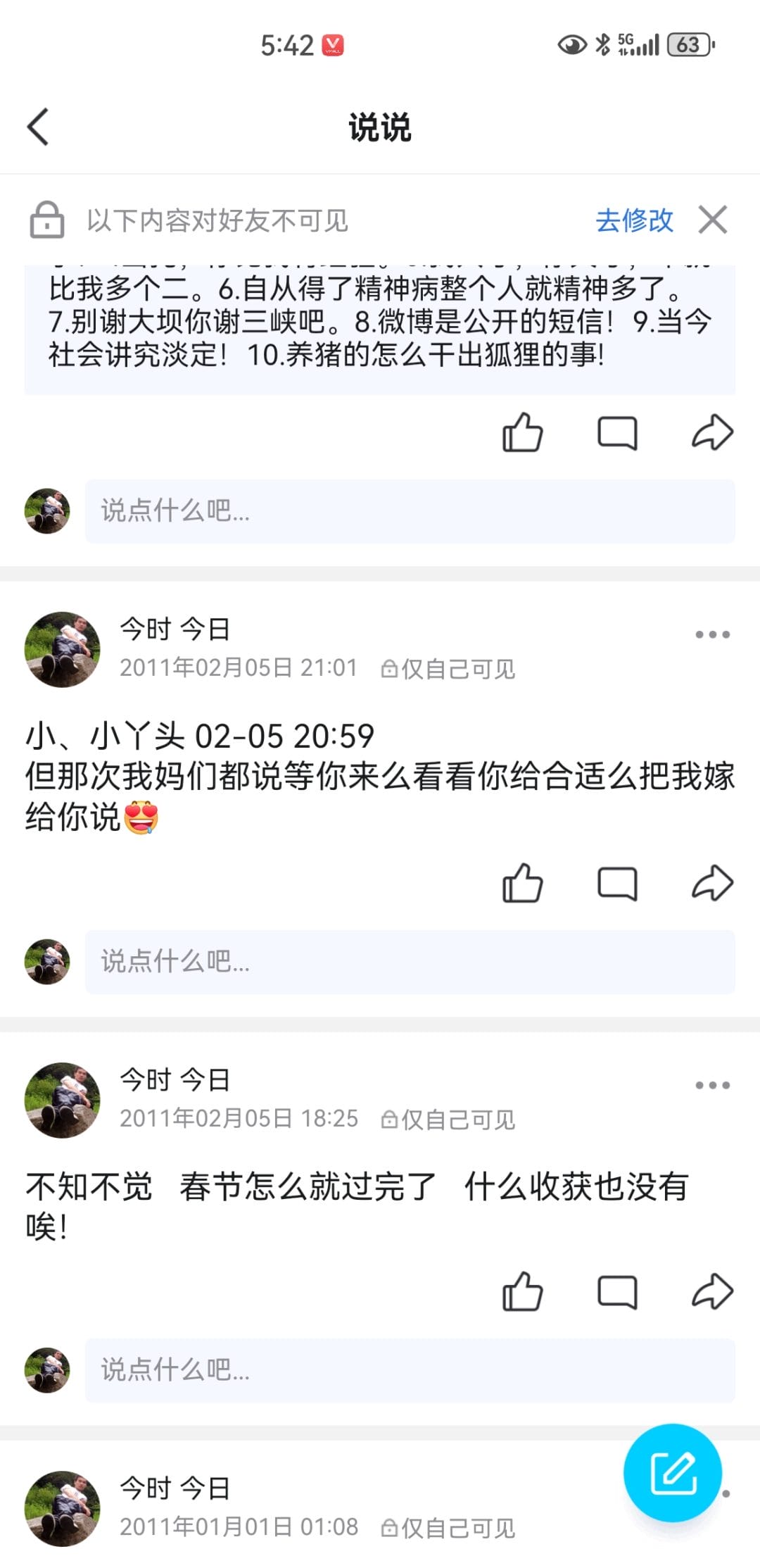This screenshot has width=760, height=1568.
Task: Tap comment field below the 养猪 post
Action: pyautogui.click(x=410, y=511)
